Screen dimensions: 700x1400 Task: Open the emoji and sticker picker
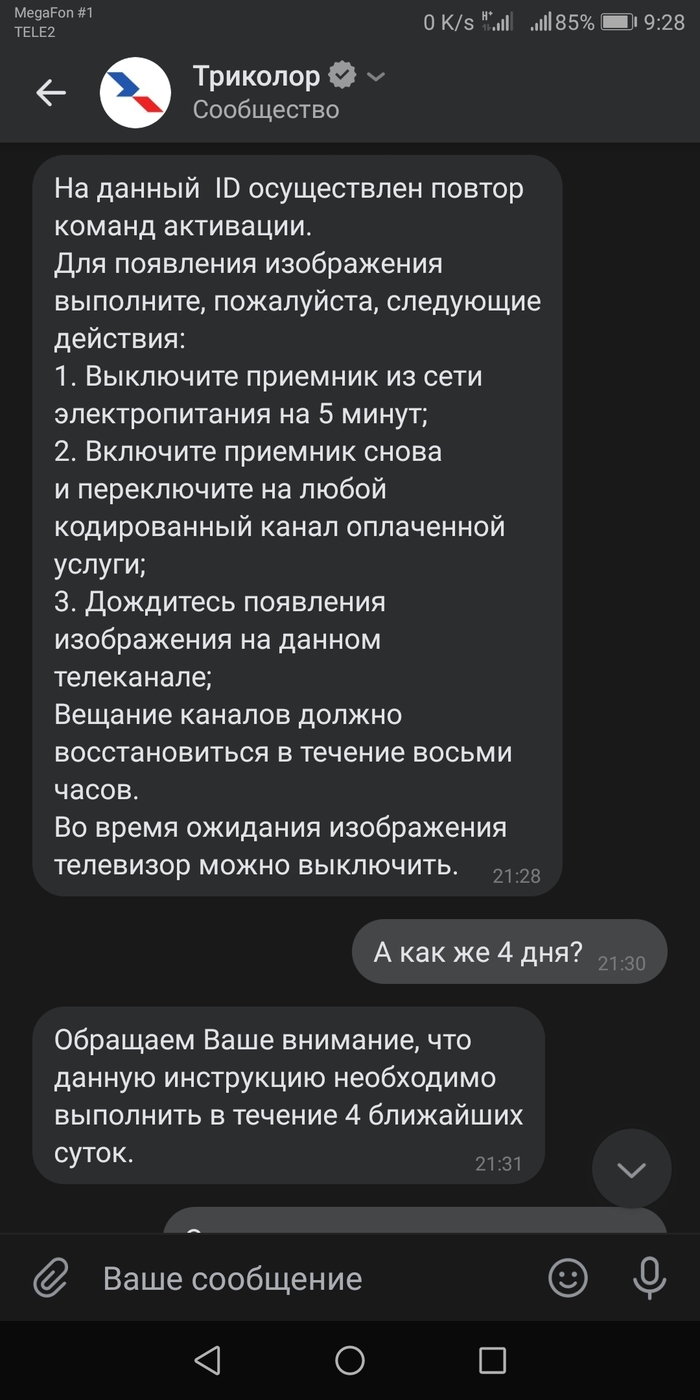click(x=568, y=1278)
